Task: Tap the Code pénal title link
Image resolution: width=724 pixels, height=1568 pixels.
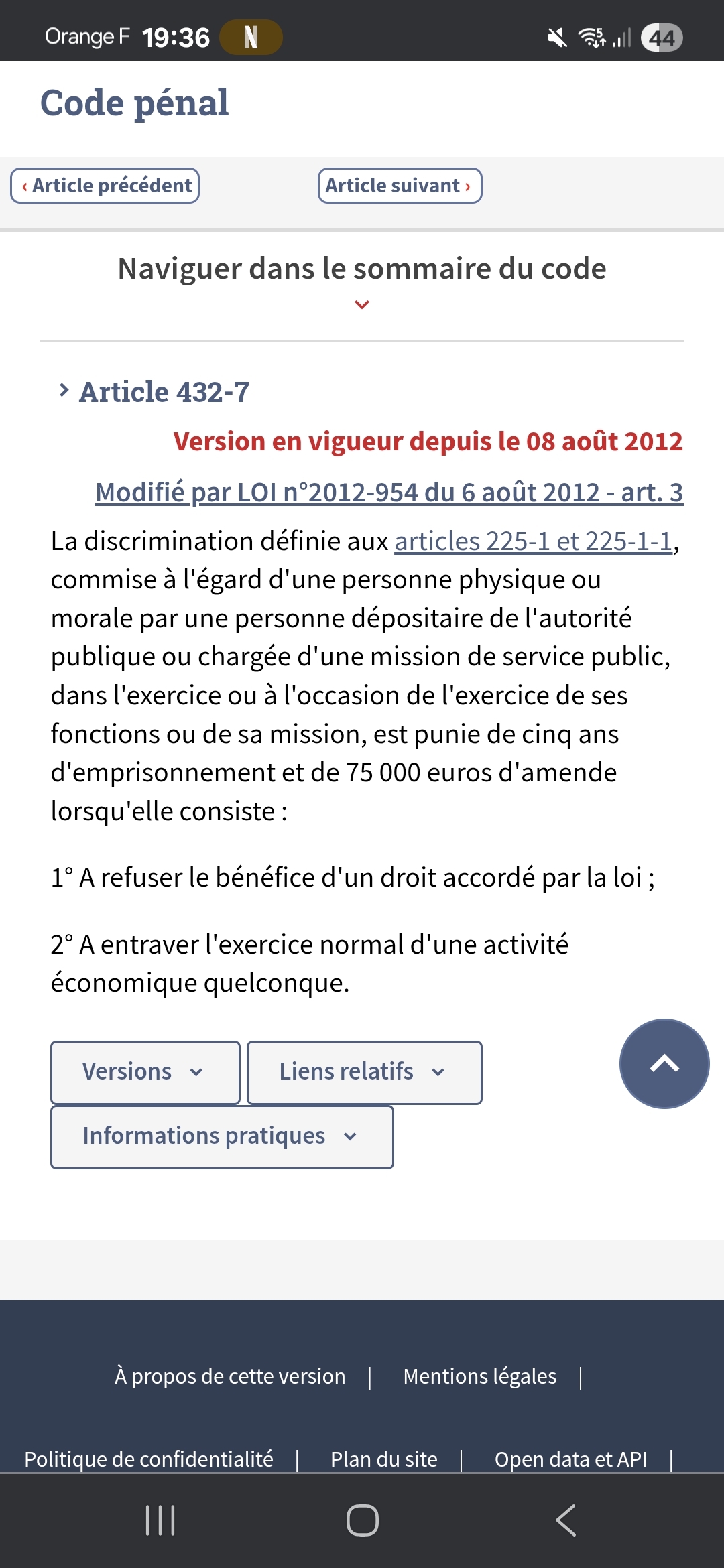Action: (135, 103)
